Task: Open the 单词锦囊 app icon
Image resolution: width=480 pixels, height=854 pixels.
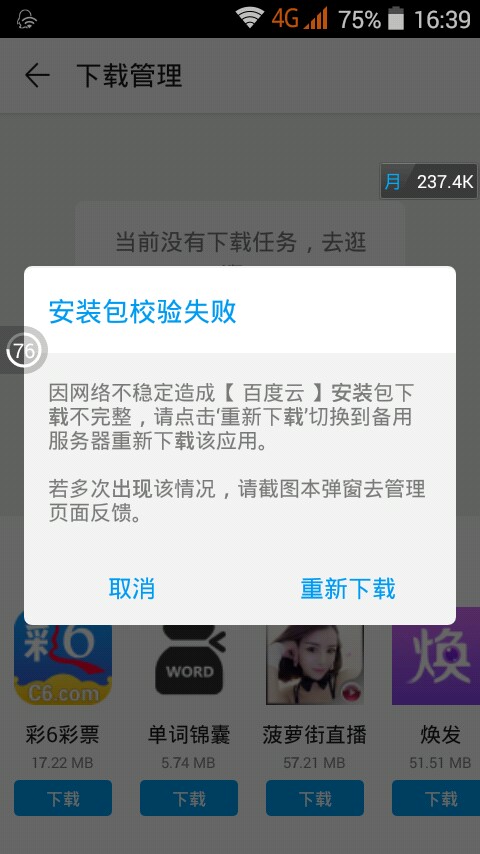Action: click(189, 656)
